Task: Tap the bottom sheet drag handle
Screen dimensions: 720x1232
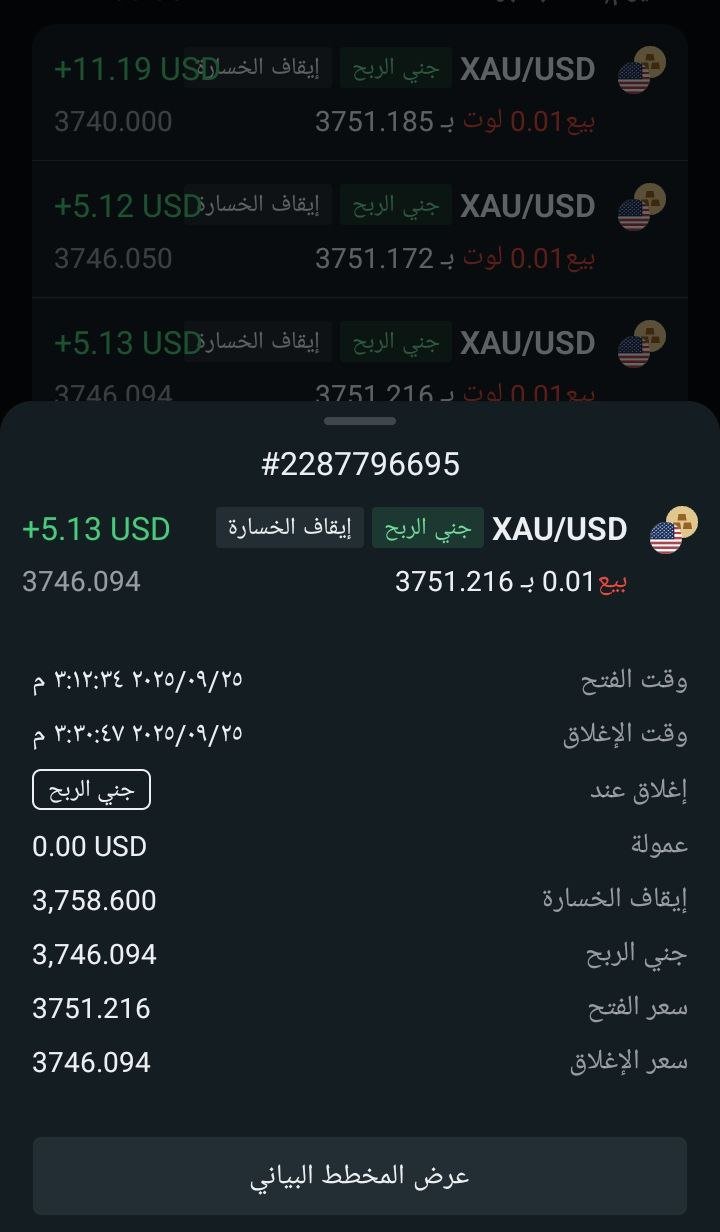Action: pos(360,421)
